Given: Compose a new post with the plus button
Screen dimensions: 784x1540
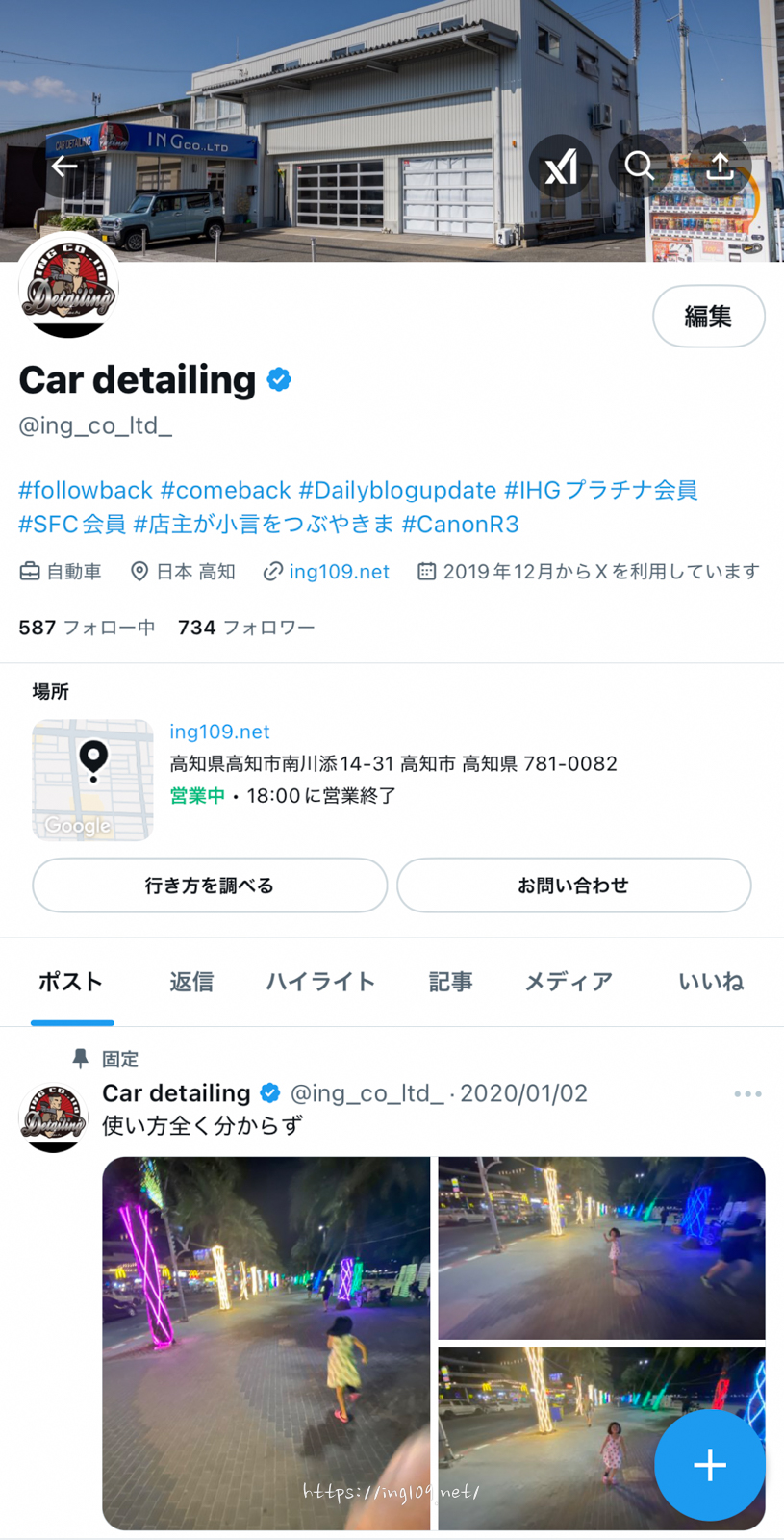Looking at the screenshot, I should point(710,1465).
